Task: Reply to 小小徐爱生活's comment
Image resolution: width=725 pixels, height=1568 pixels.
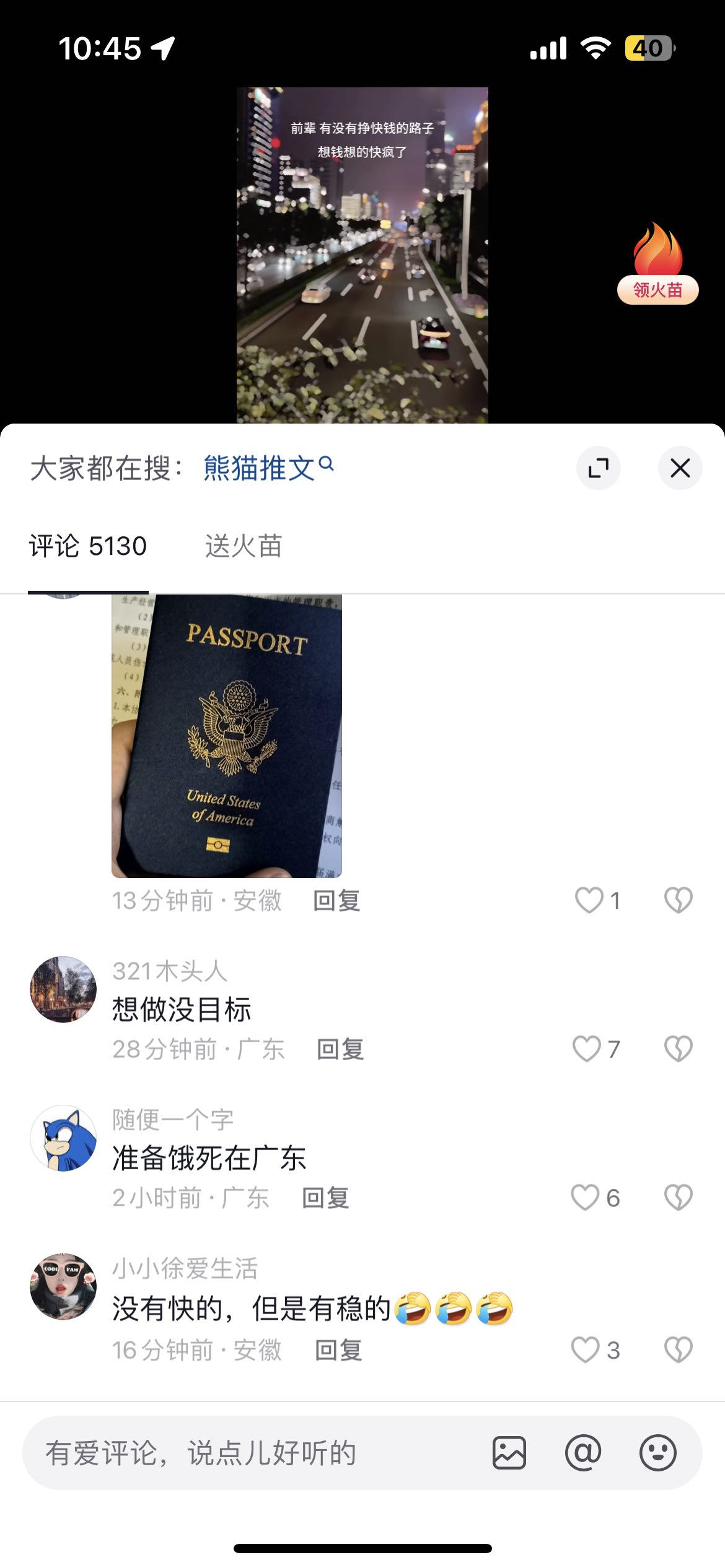Action: point(338,1350)
